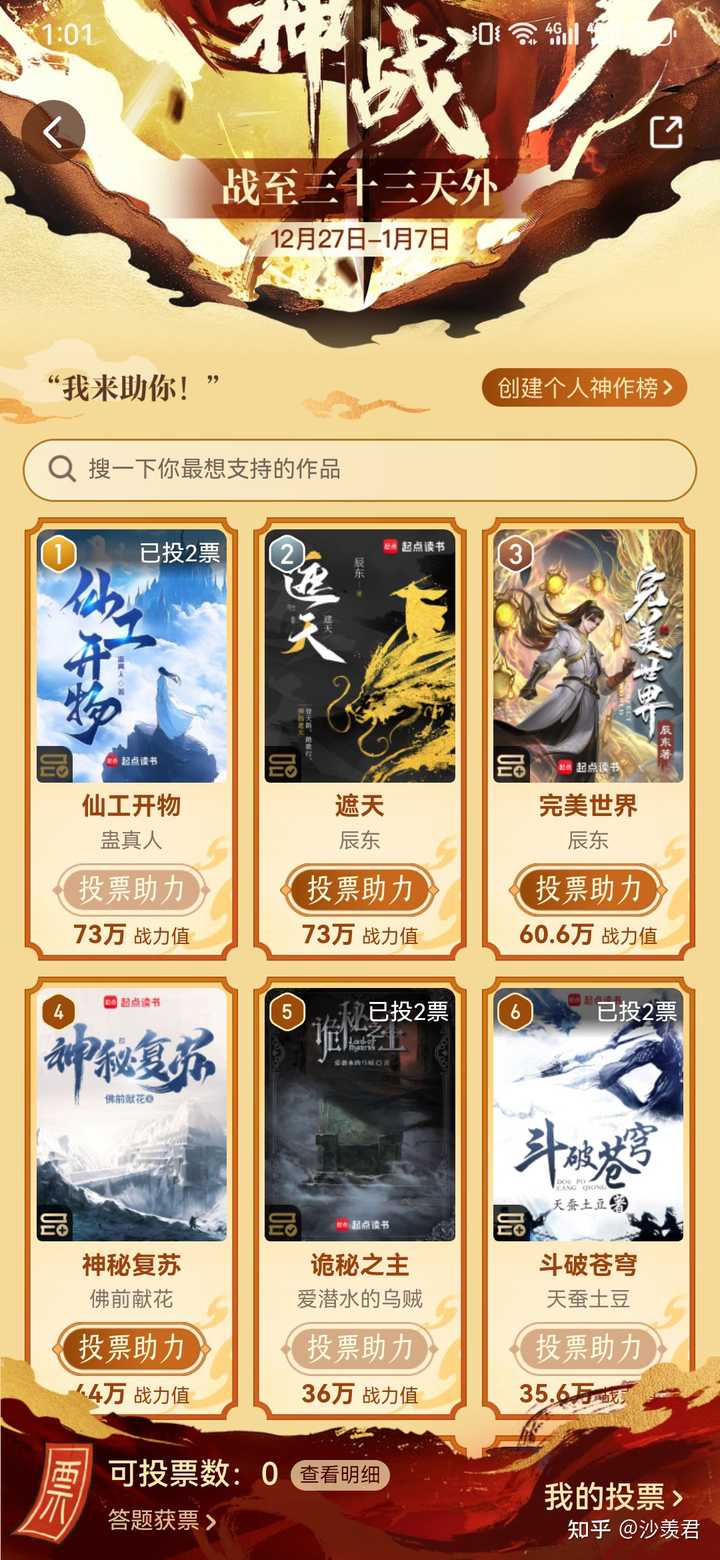View vote details via 查看明细
720x1560 pixels.
(340, 1475)
